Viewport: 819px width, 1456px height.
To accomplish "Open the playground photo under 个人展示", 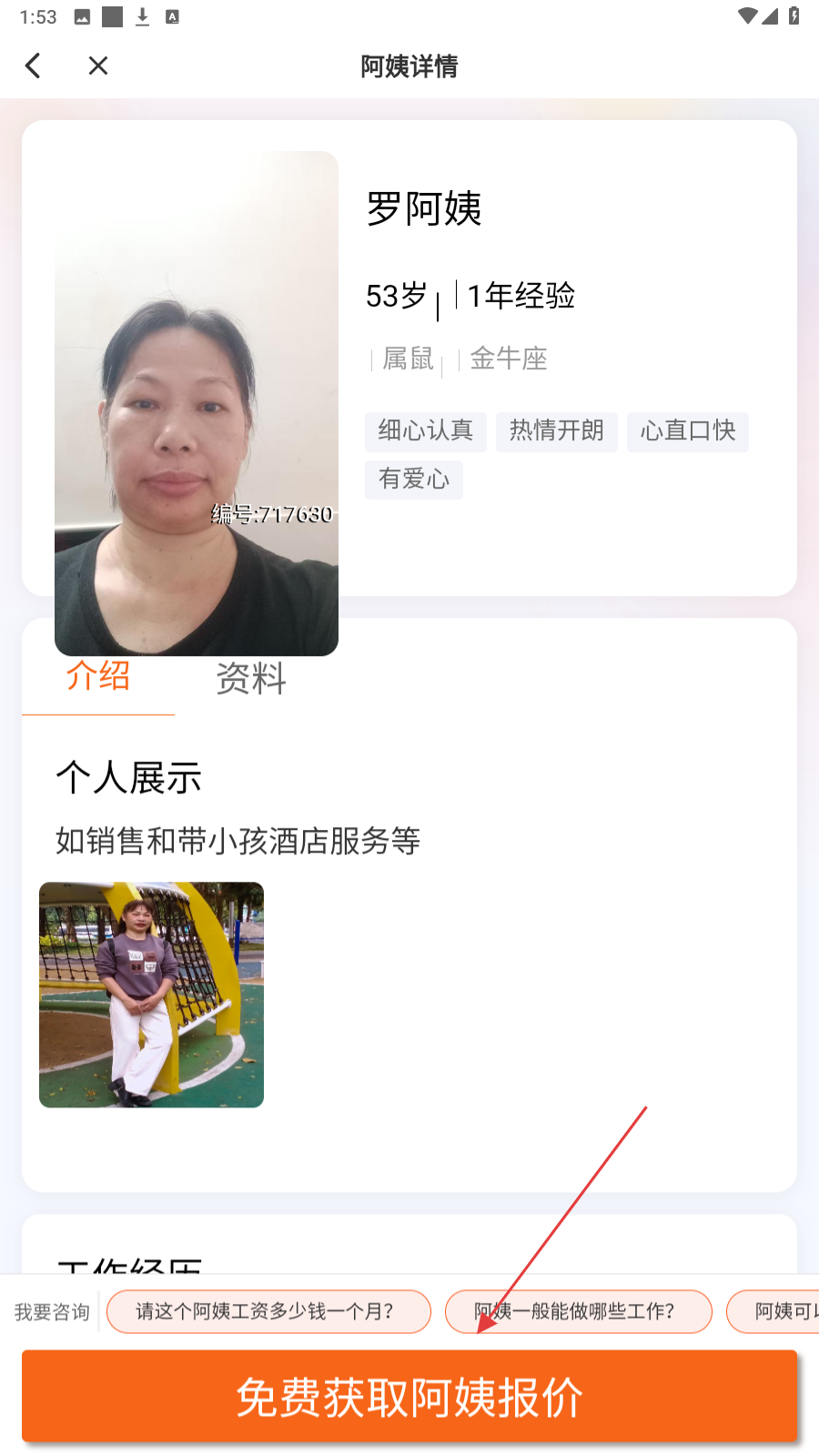I will (x=151, y=995).
